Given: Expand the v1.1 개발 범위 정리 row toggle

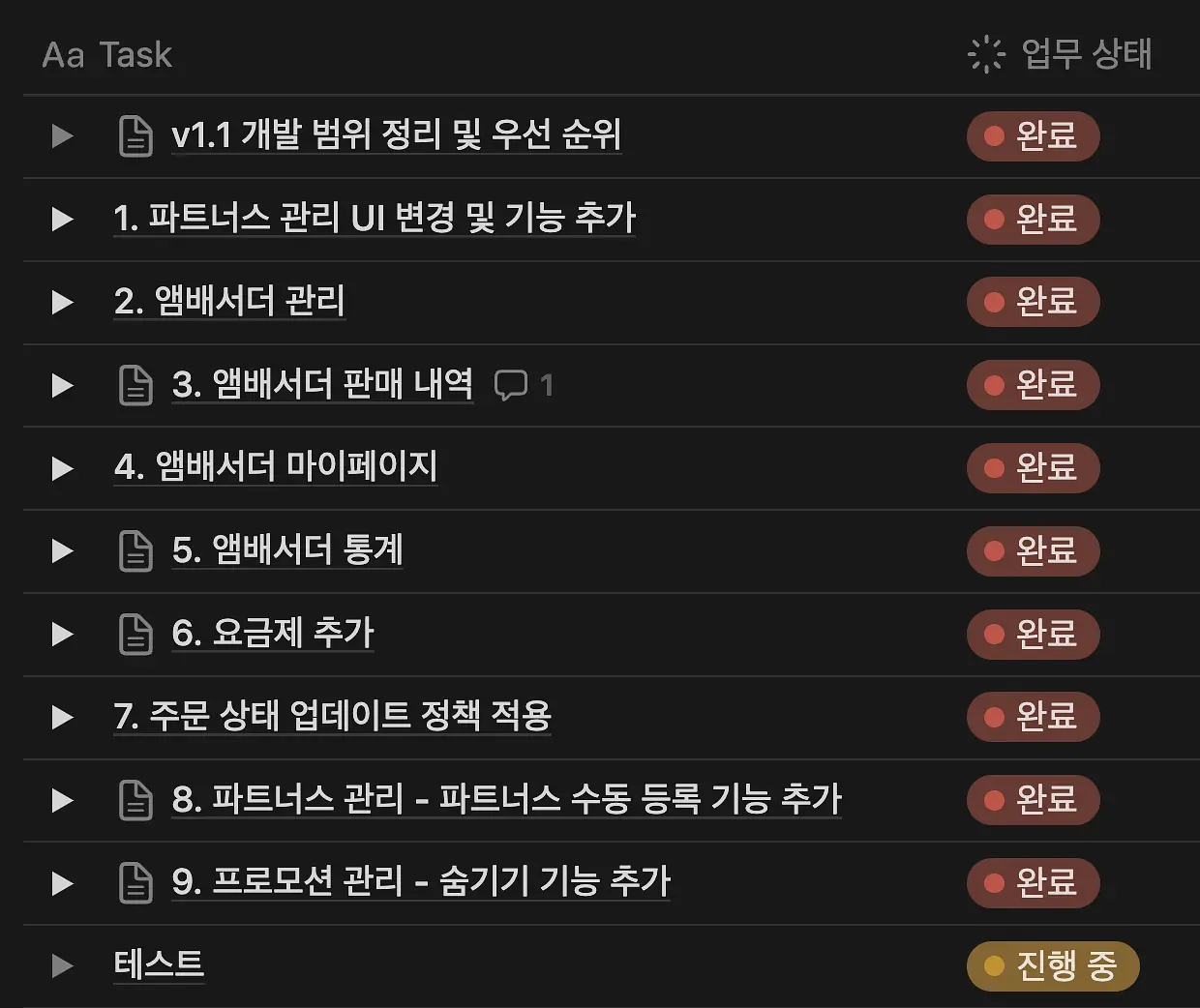Looking at the screenshot, I should coord(62,135).
